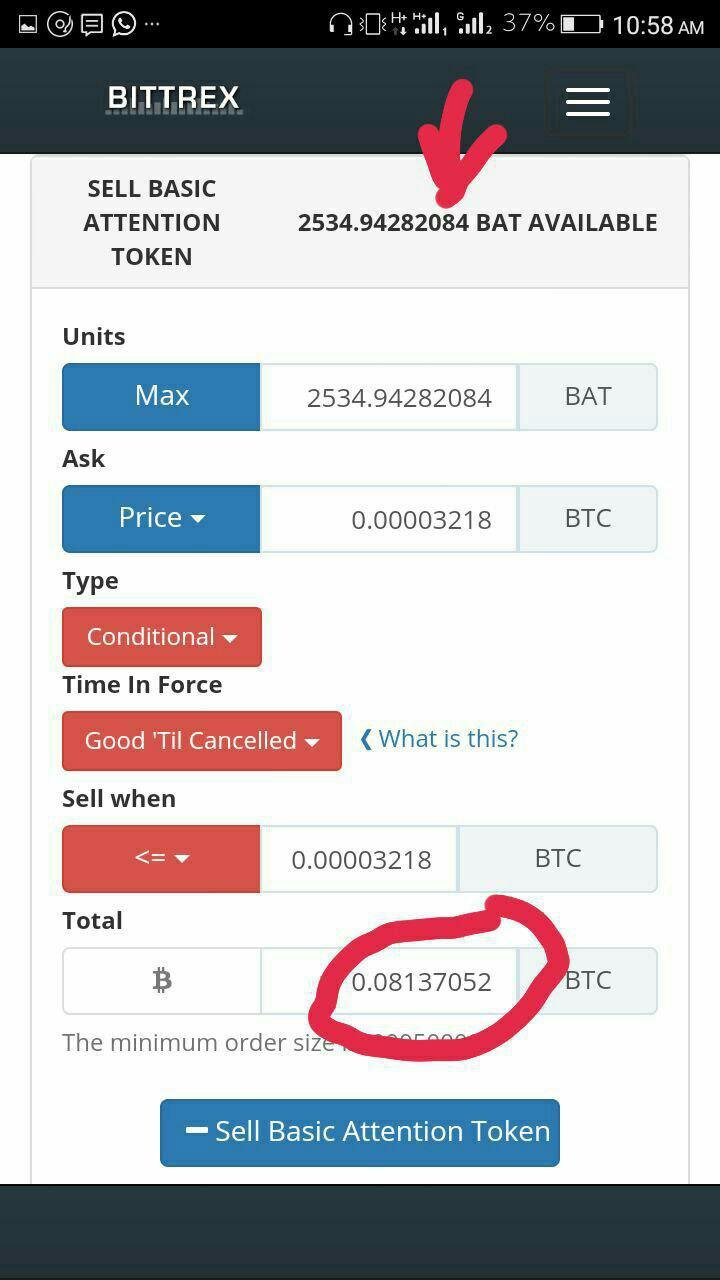The height and width of the screenshot is (1280, 720).
Task: Tap Sell Basic Attention Token button
Action: [x=360, y=1132]
